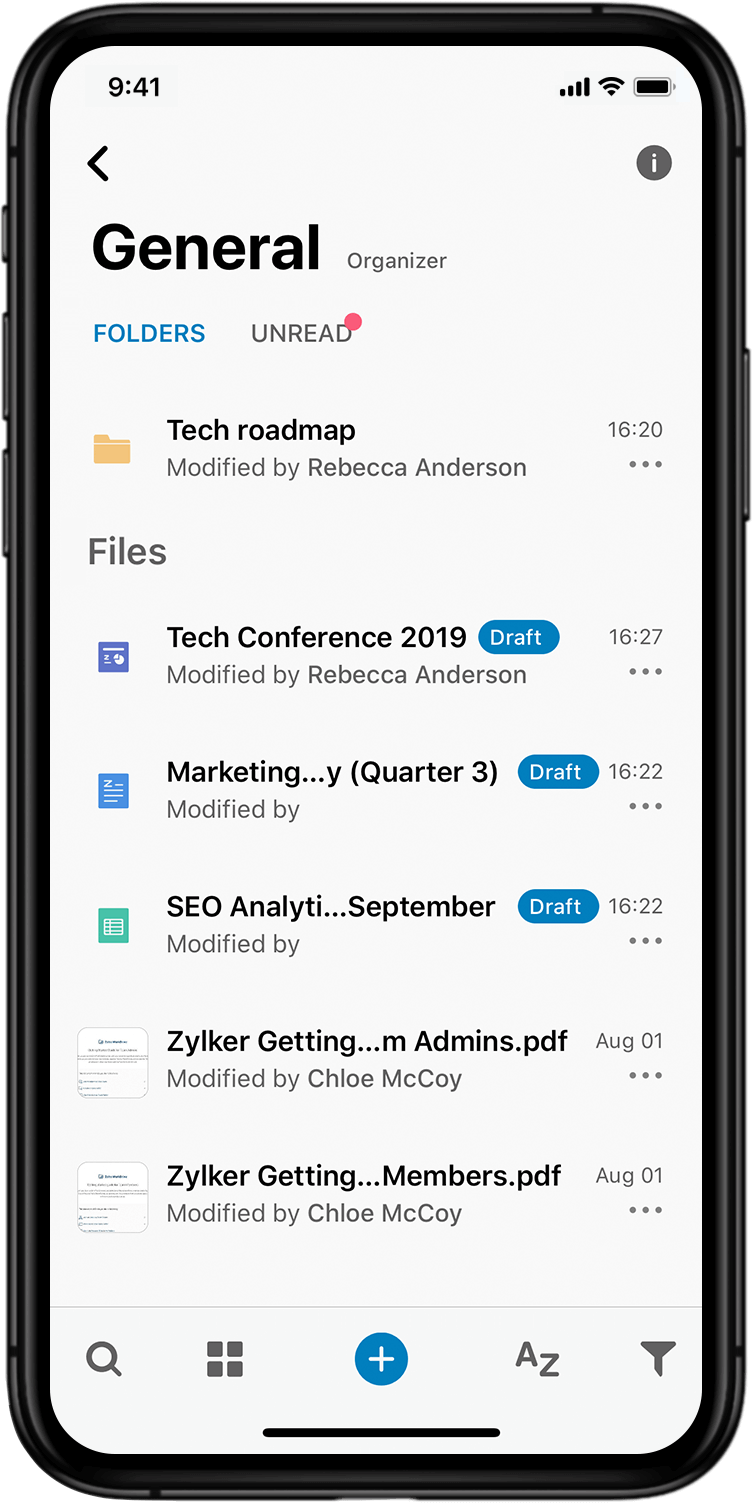Switch to grid view
The image size is (753, 1503).
tap(225, 1360)
